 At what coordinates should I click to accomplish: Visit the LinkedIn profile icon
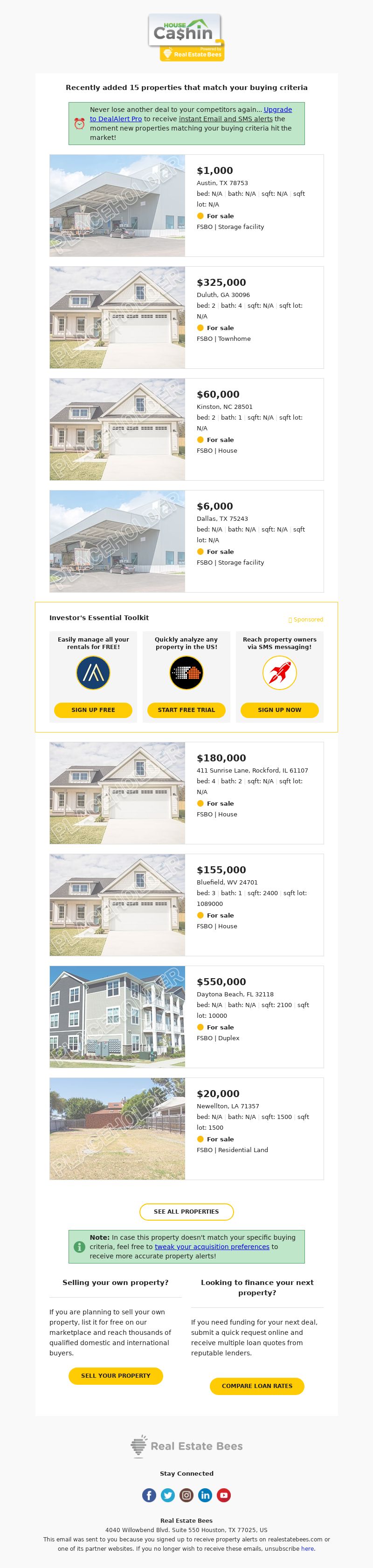205,1495
